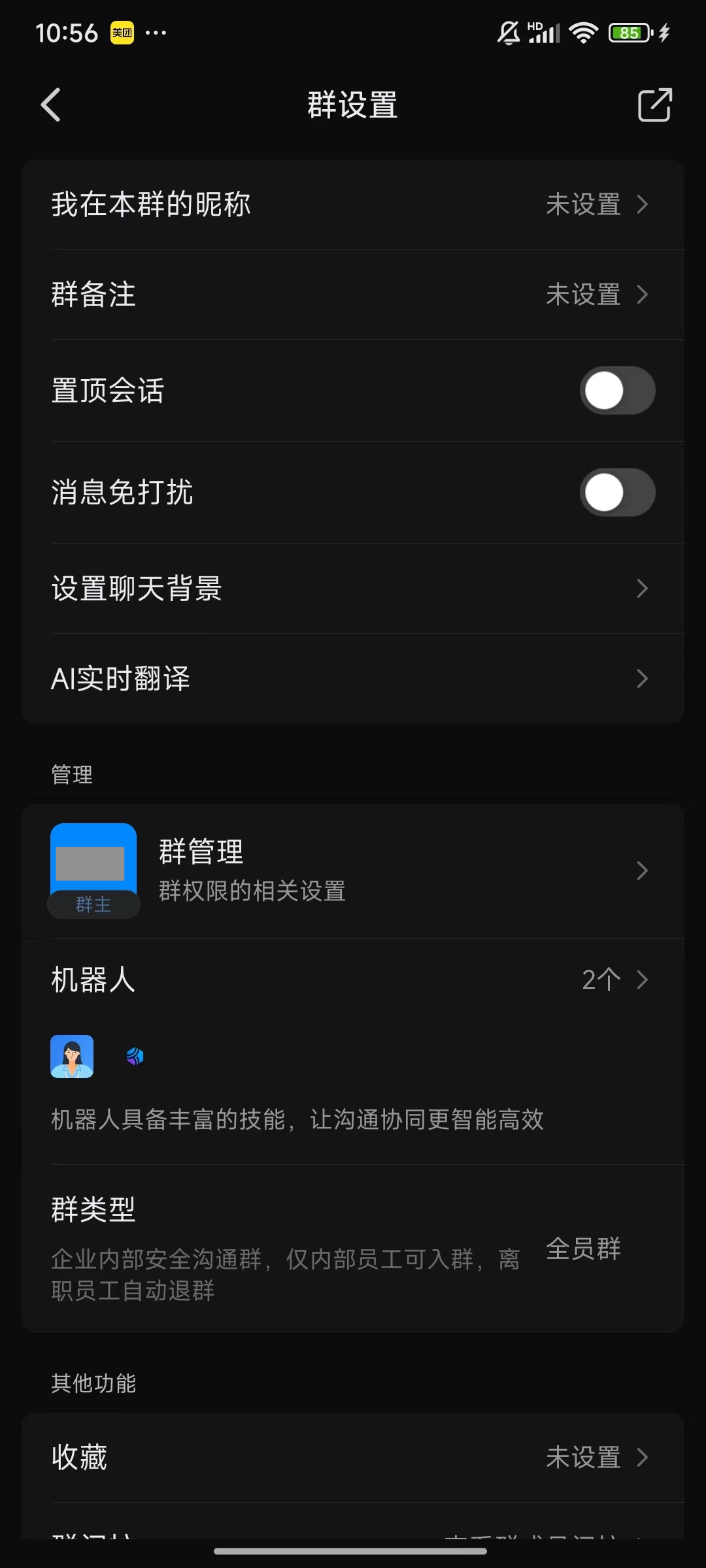Tap the back arrow to leave group settings
The width and height of the screenshot is (706, 1568).
[x=52, y=105]
